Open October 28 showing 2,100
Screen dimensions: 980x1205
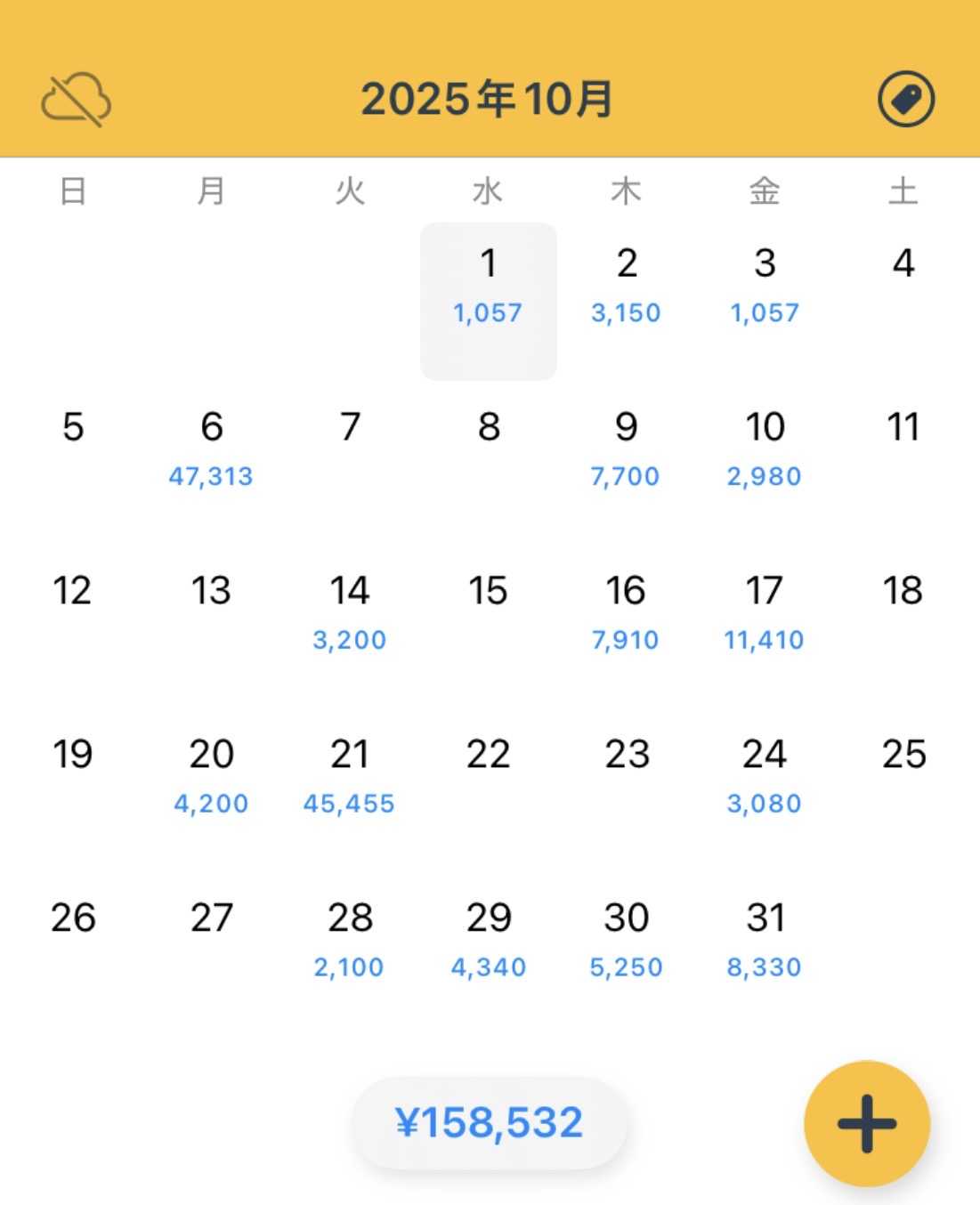[x=349, y=940]
